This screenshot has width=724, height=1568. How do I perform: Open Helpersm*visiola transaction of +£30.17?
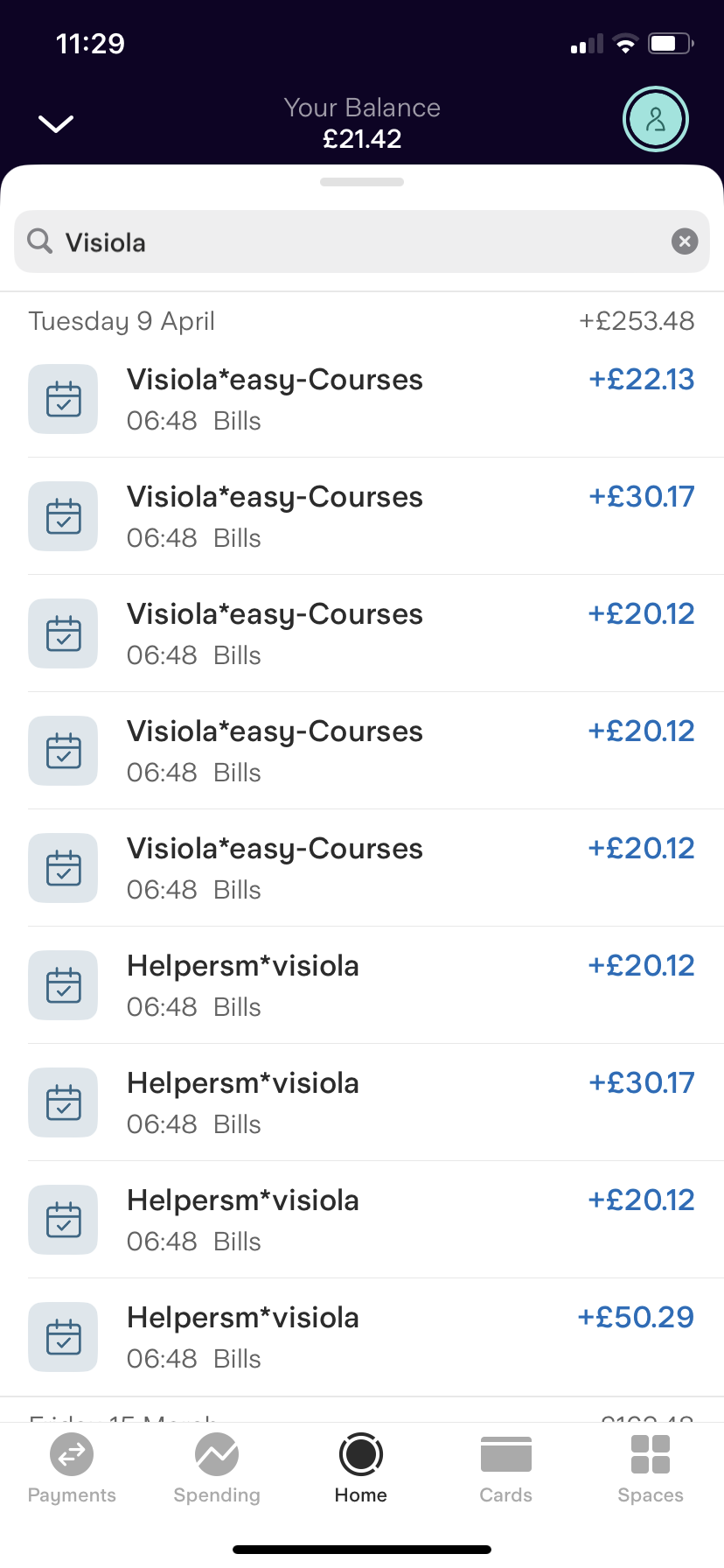pos(362,1102)
